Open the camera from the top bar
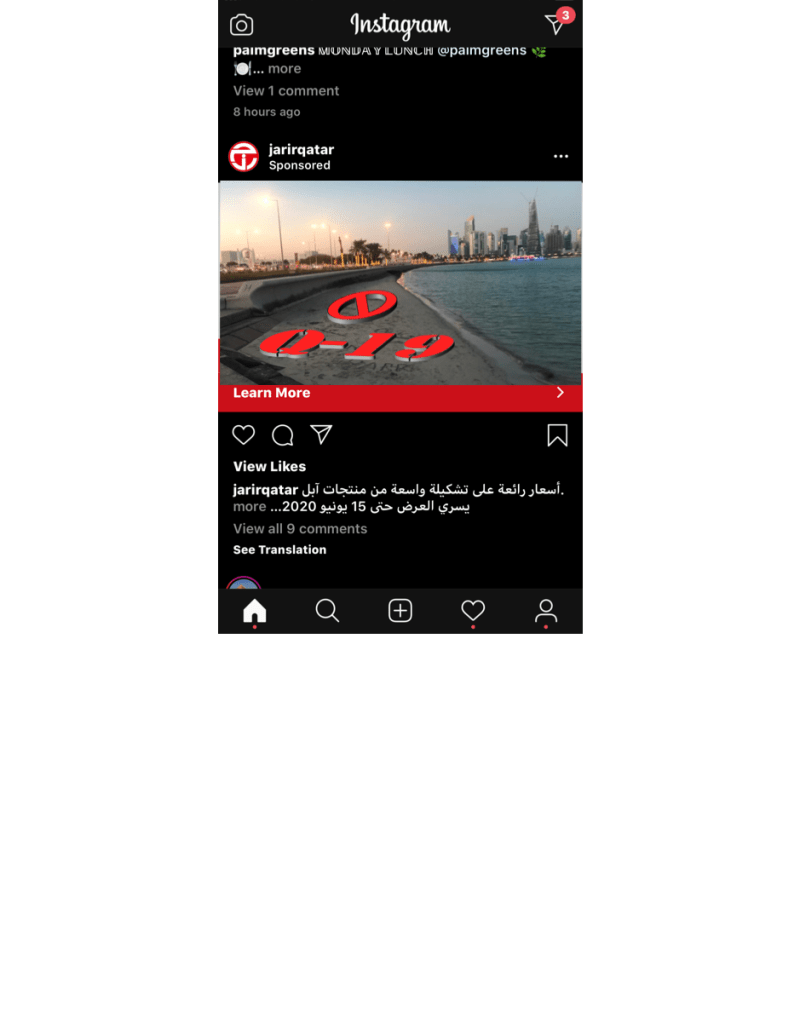 (241, 25)
